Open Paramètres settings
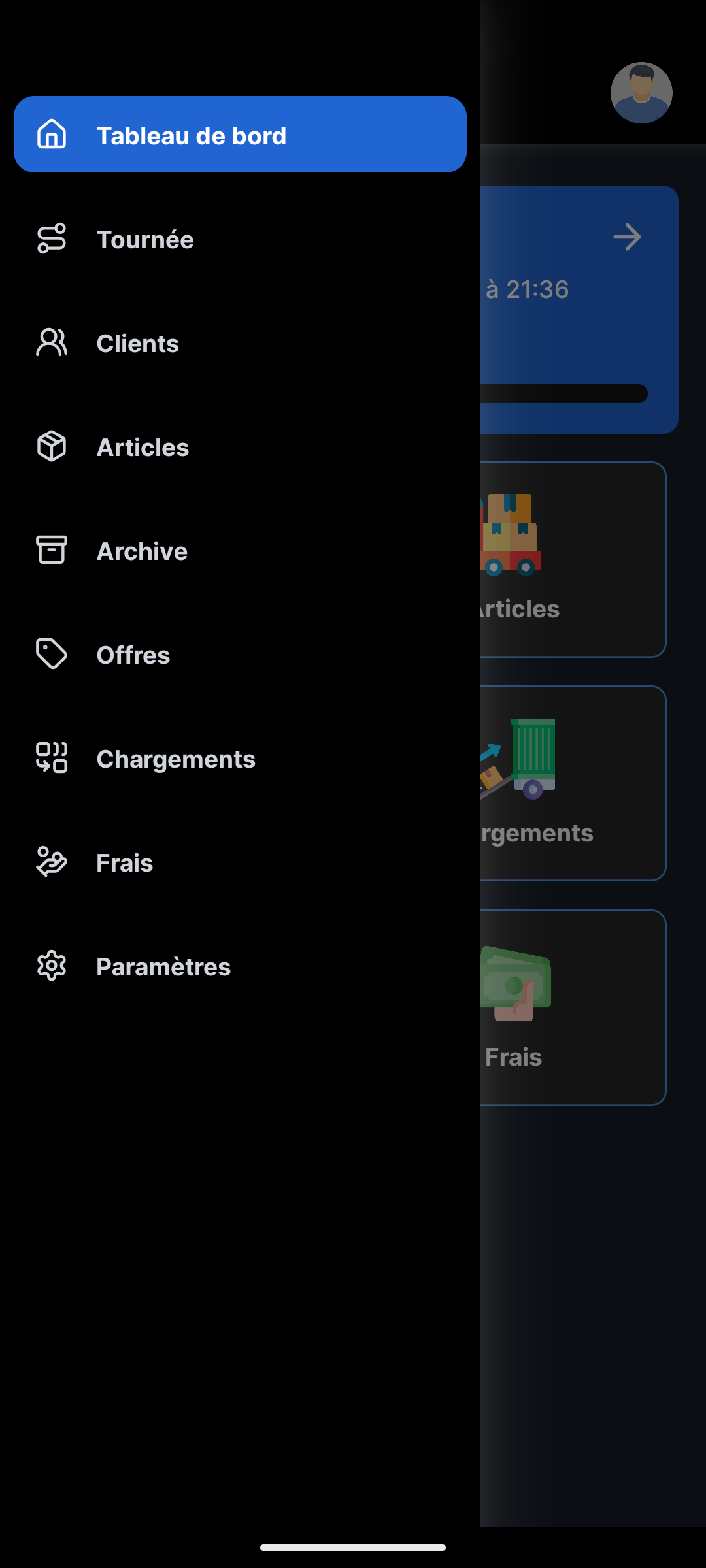Screen dimensions: 706x1568 pos(163,966)
